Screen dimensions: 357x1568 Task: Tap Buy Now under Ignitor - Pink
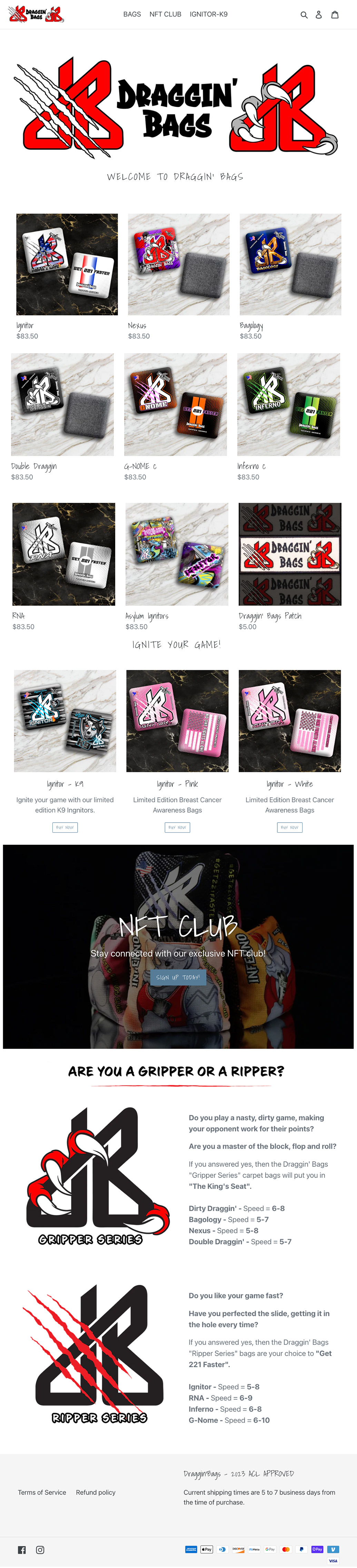coord(177,827)
